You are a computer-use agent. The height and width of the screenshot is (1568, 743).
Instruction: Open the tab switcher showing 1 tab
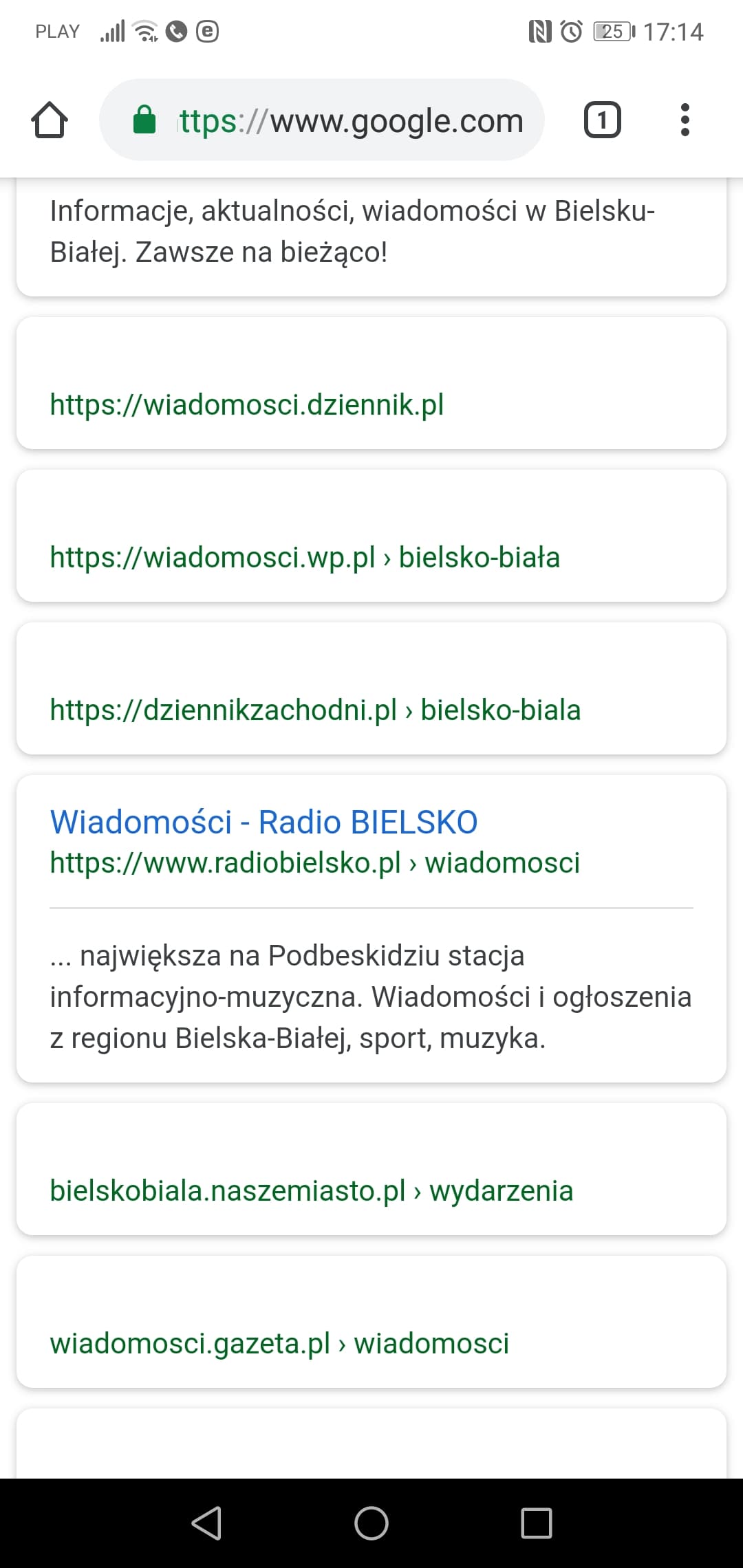[603, 120]
